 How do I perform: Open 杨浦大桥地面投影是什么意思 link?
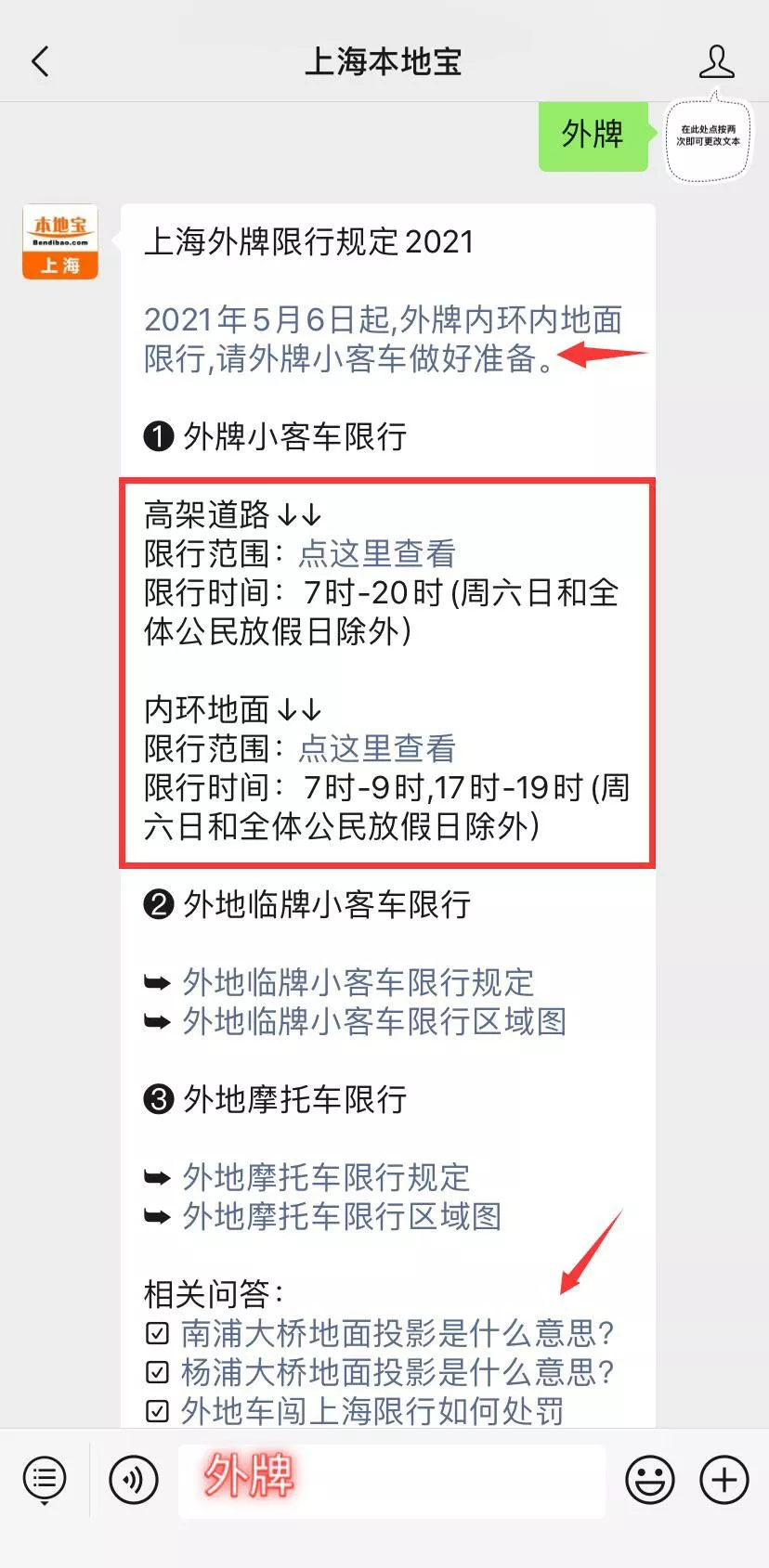pyautogui.click(x=398, y=1372)
